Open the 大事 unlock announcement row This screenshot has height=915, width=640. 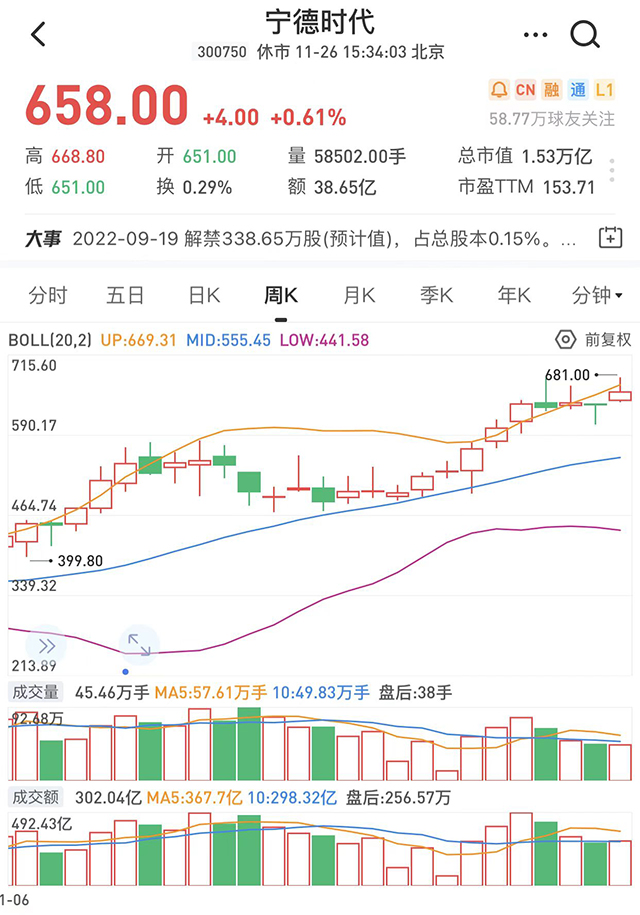point(300,239)
